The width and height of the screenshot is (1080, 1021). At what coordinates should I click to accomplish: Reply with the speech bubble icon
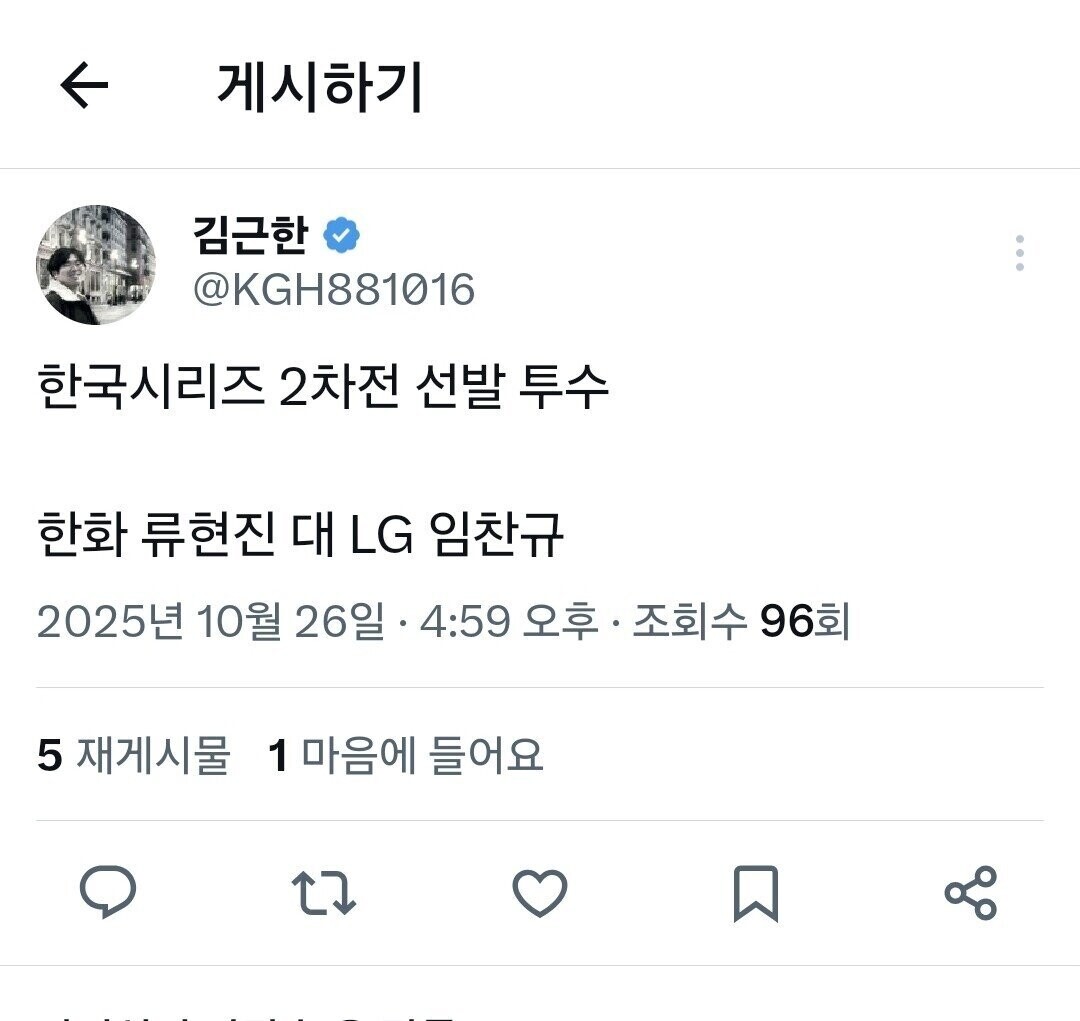[x=108, y=892]
